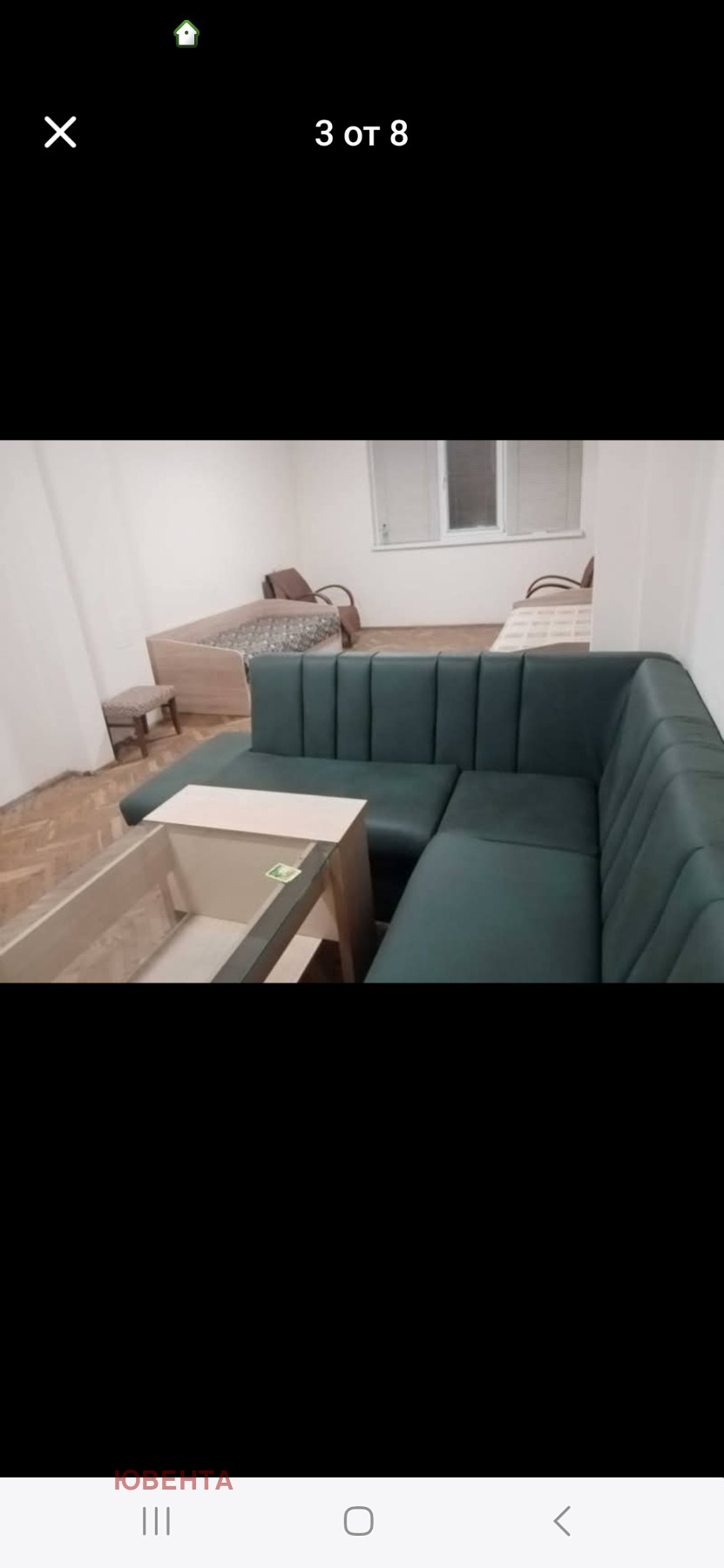Screen dimensions: 724x1568
Task: Close the photo gallery viewer
Action: click(x=60, y=132)
